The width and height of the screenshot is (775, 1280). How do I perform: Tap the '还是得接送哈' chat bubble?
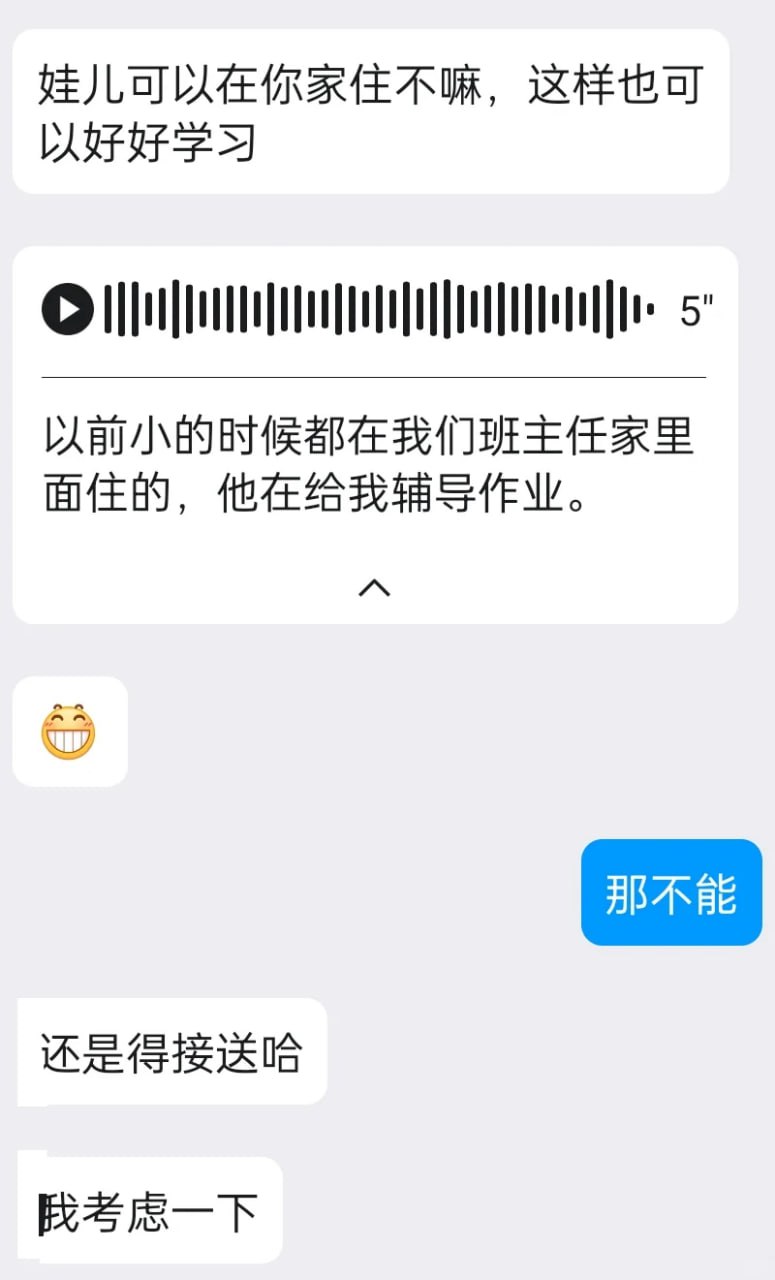(x=168, y=1051)
